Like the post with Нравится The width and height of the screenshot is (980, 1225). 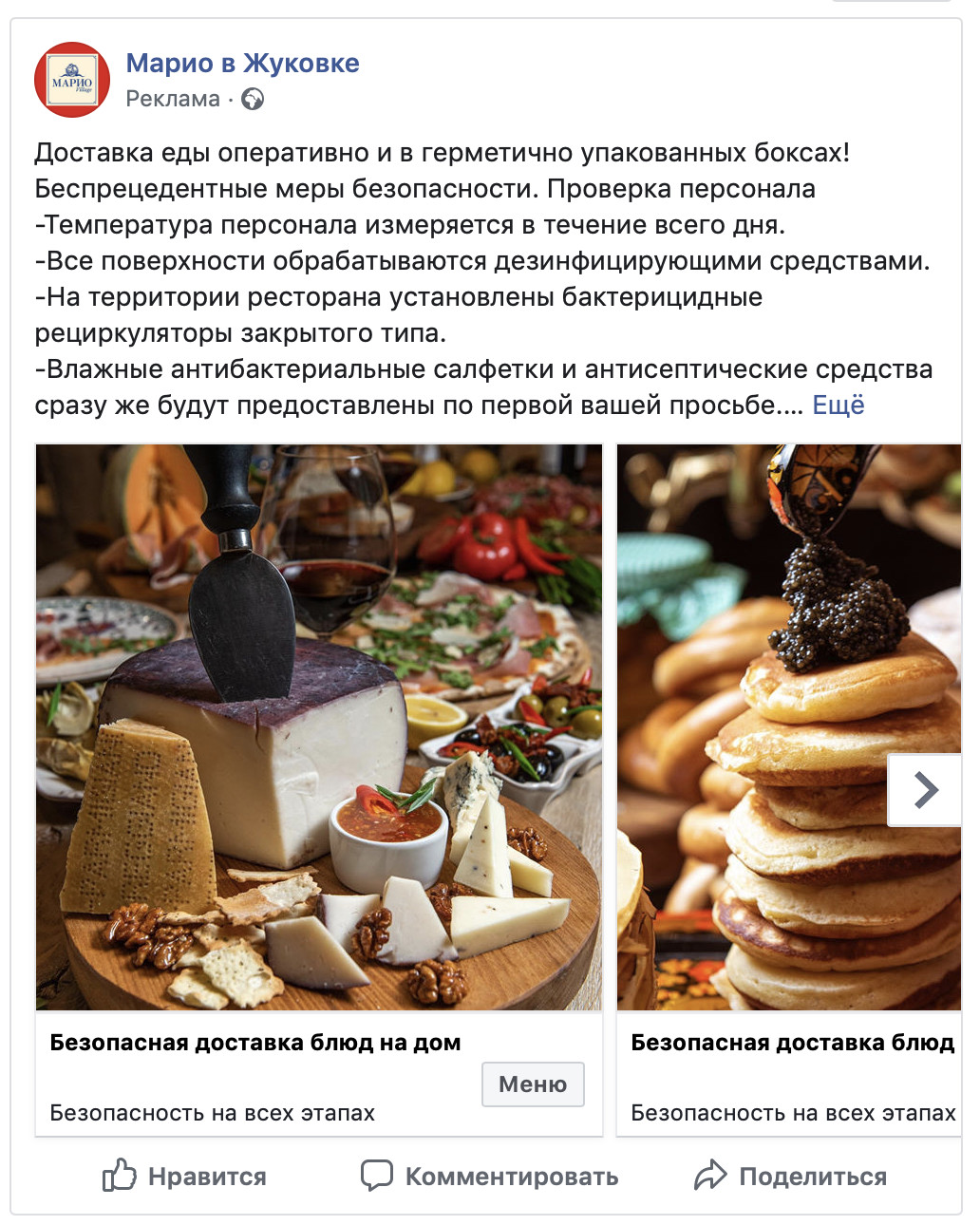click(x=184, y=1177)
